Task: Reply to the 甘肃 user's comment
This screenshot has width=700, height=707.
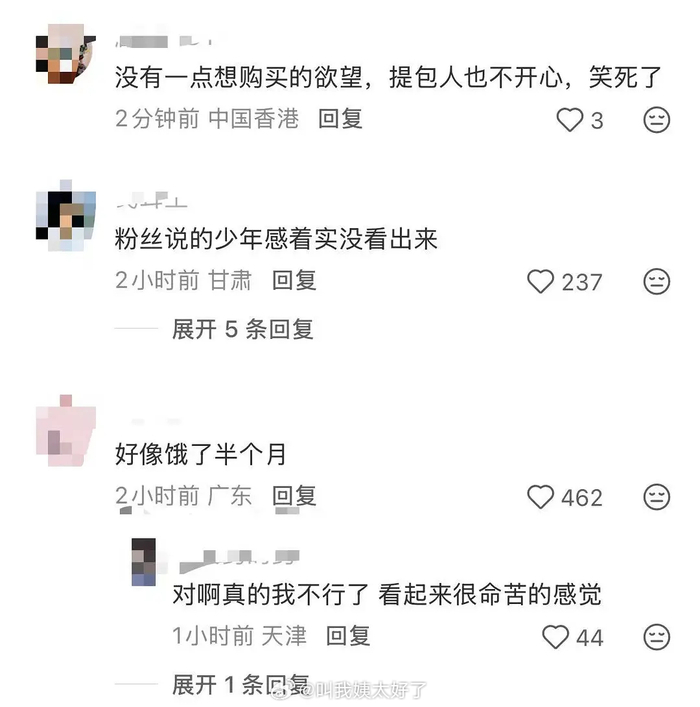Action: click(x=294, y=281)
